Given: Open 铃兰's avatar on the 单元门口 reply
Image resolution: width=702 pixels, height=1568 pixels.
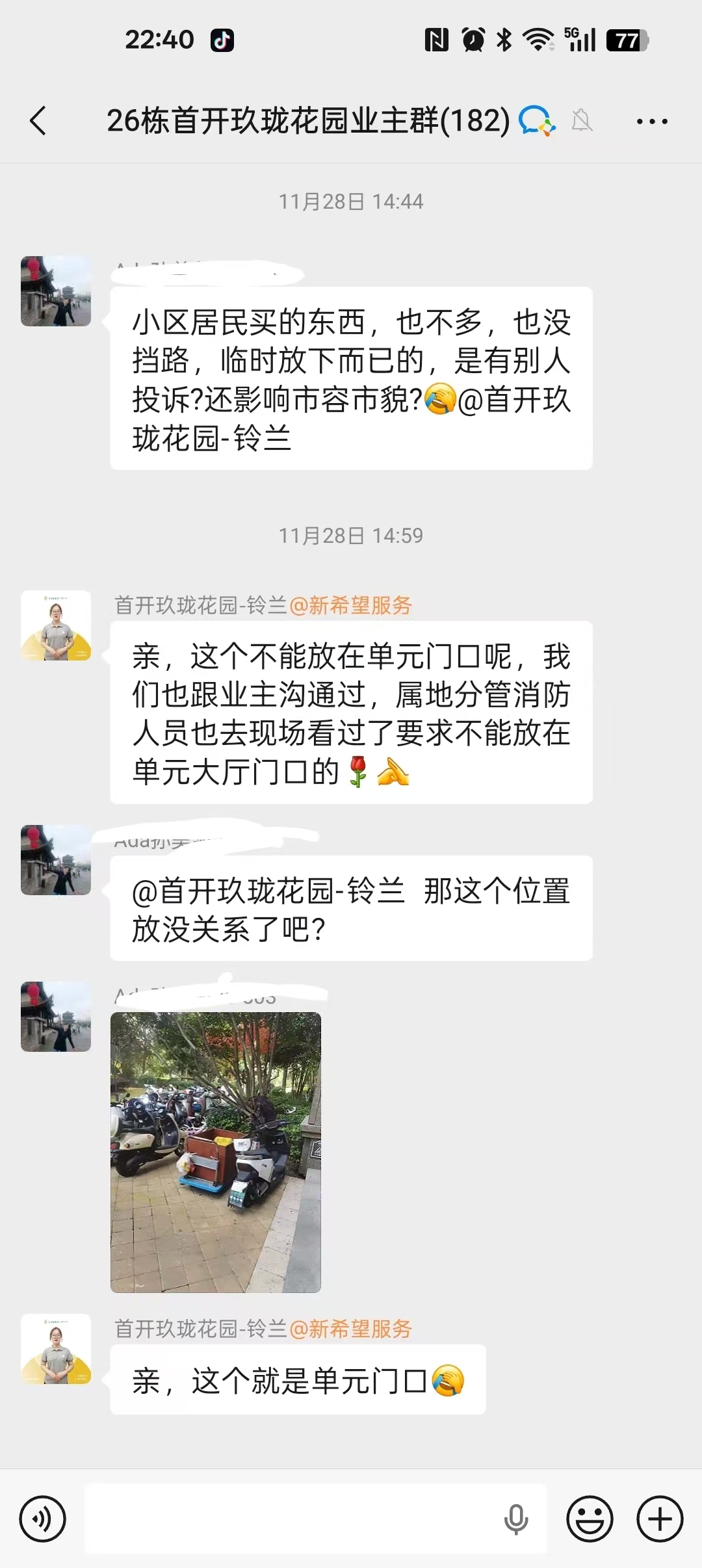Looking at the screenshot, I should (56, 1349).
